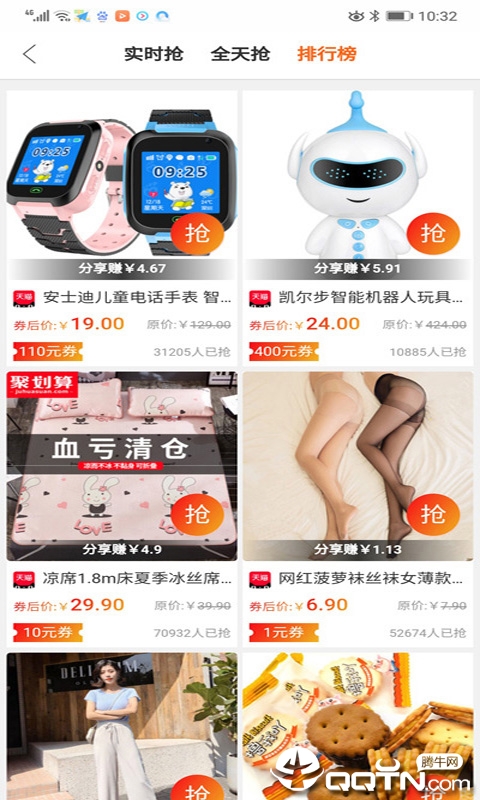Select the 排行榜 tab
The image size is (480, 800).
click(326, 54)
